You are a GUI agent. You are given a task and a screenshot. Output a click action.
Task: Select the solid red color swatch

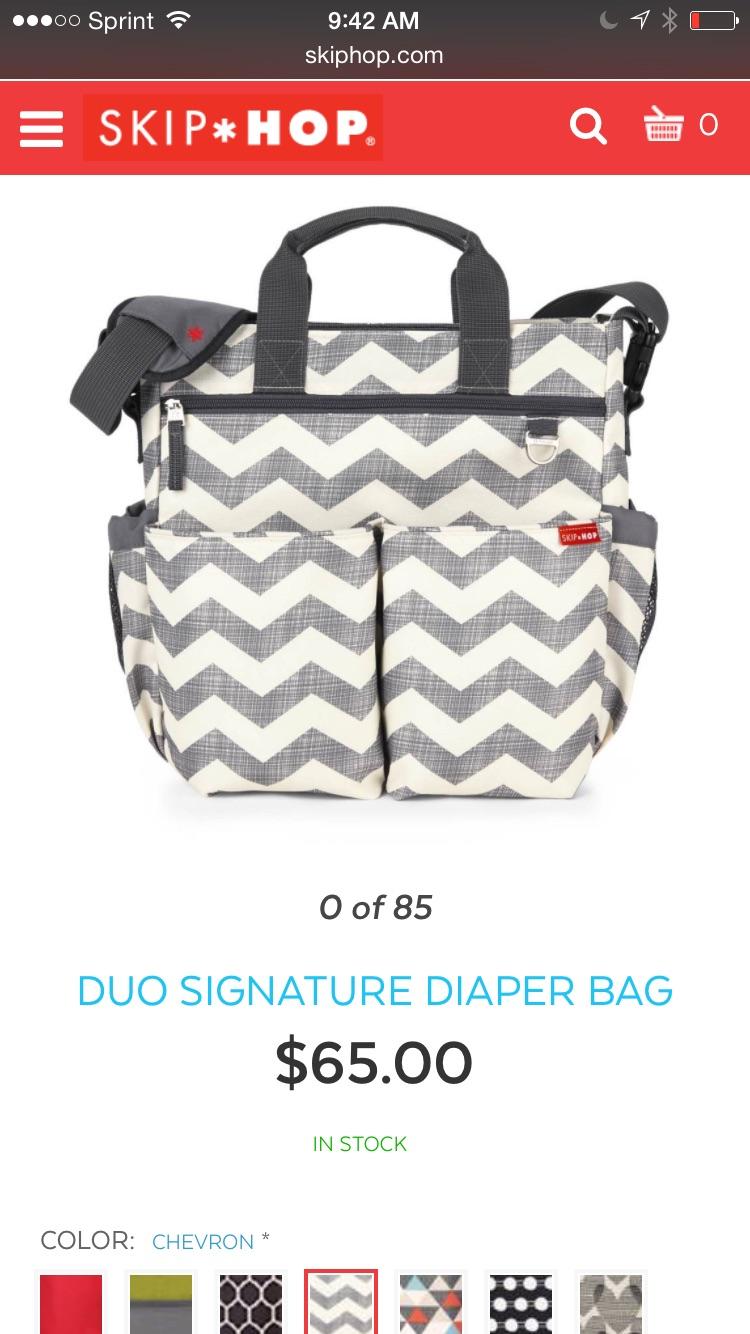tap(71, 1303)
